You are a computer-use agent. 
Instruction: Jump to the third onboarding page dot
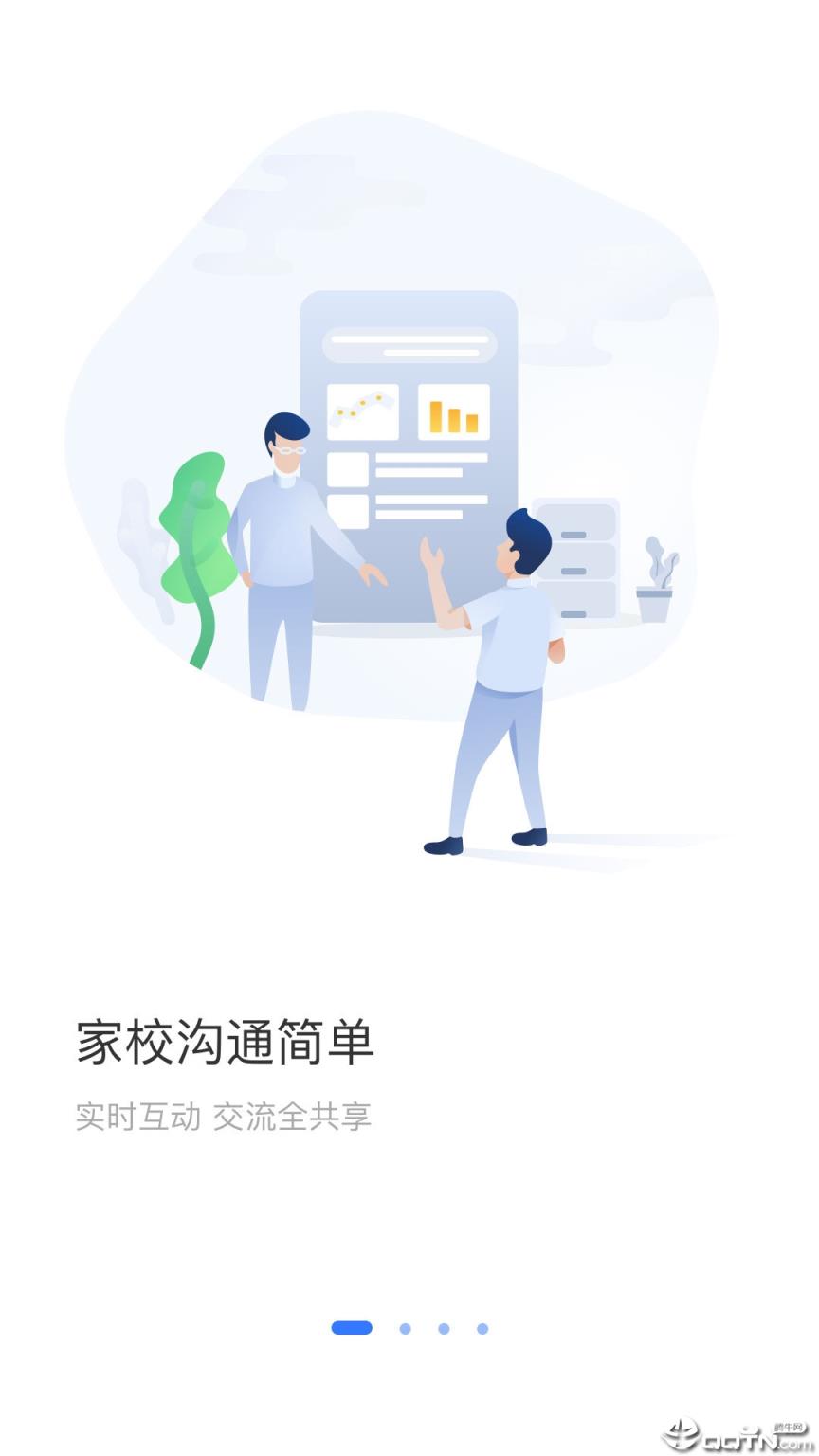coord(443,1329)
